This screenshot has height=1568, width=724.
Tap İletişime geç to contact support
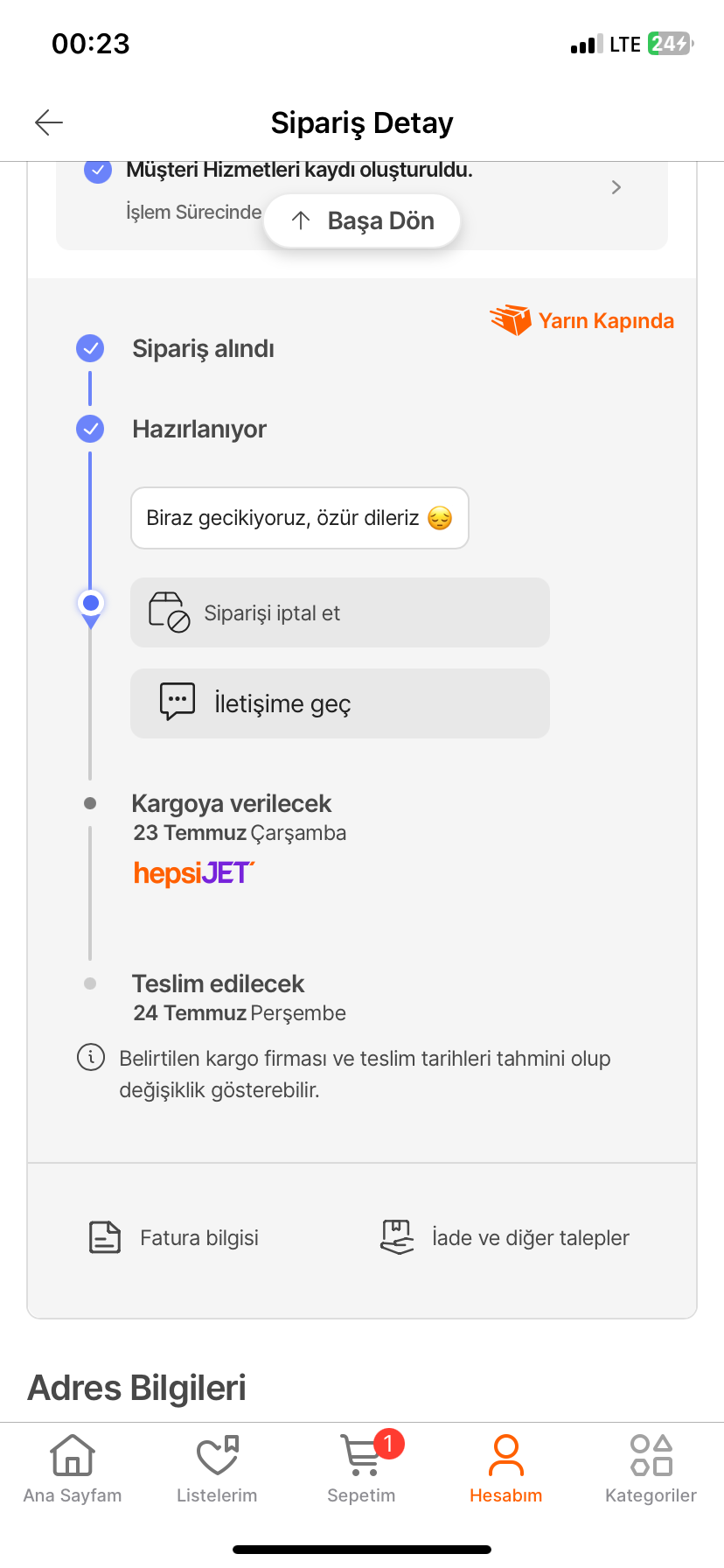tap(340, 703)
